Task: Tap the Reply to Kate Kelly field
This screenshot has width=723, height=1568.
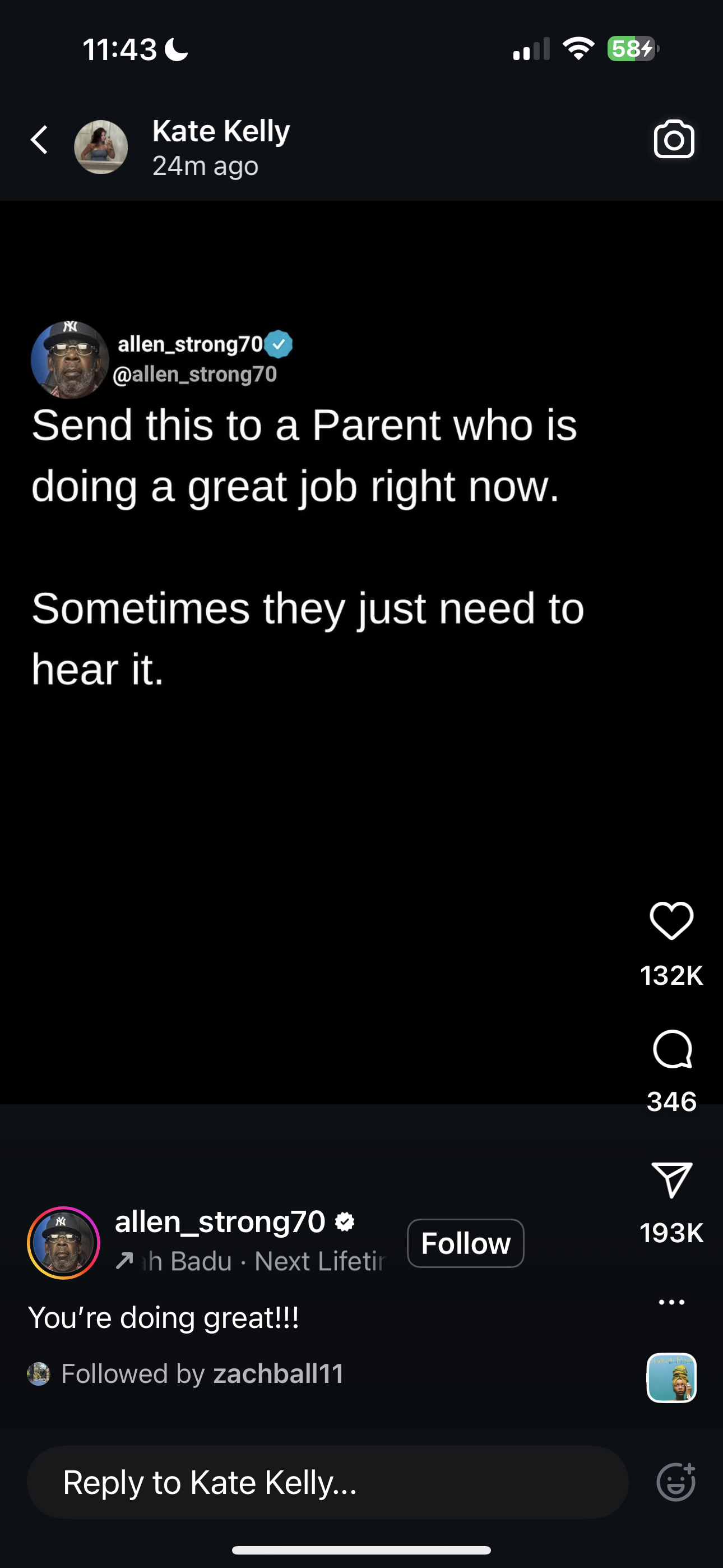Action: click(327, 1482)
